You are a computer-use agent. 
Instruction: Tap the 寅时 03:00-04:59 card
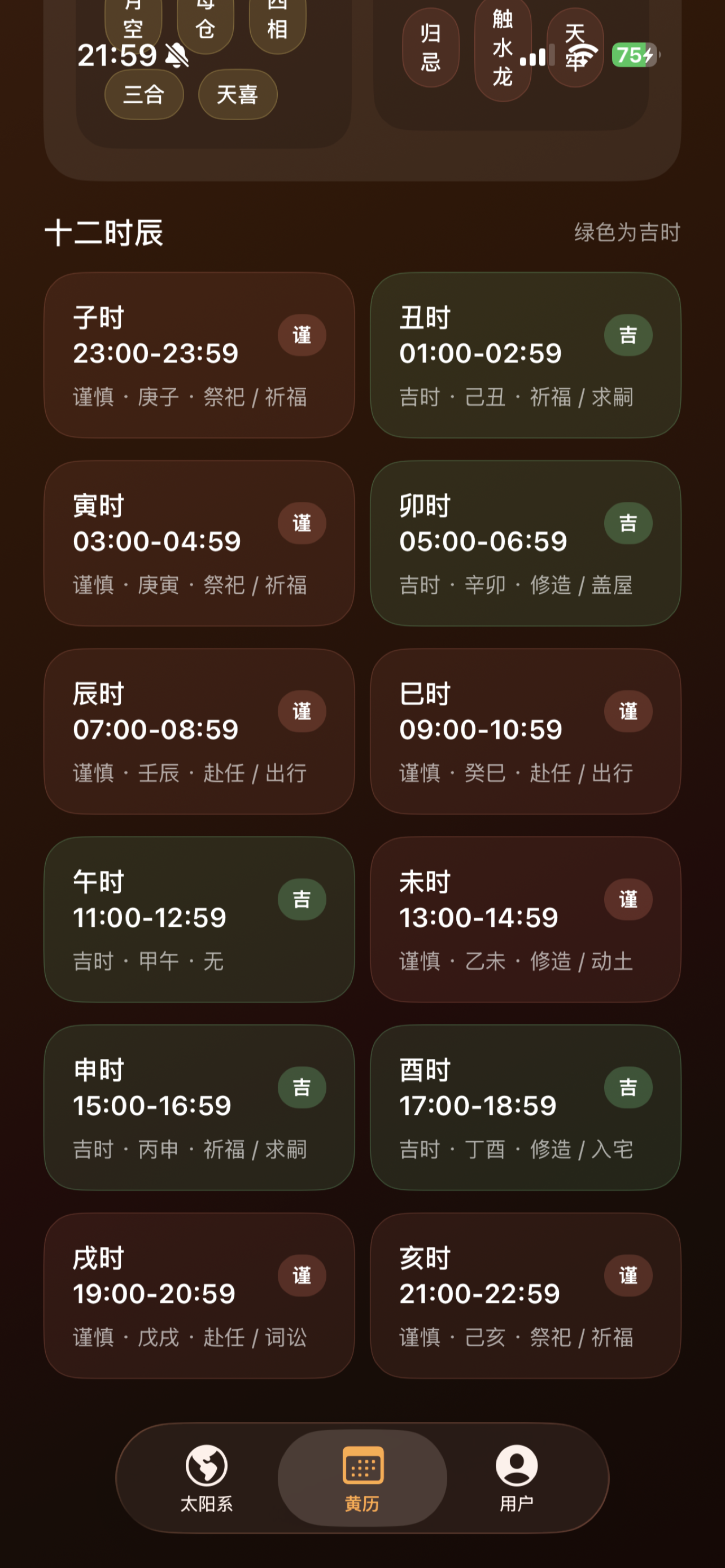[199, 543]
